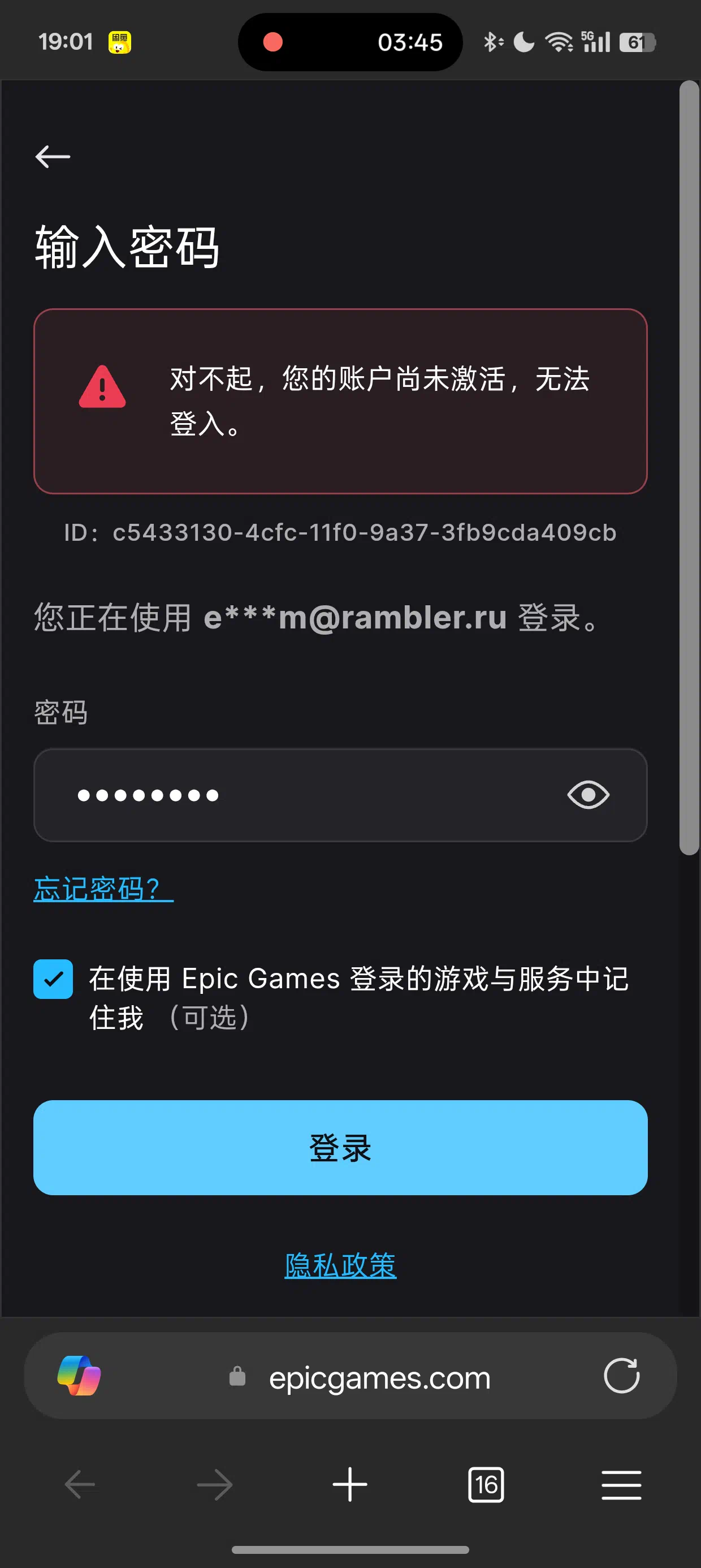This screenshot has height=1568, width=701.
Task: View the 16 open tabs
Action: click(x=486, y=1484)
